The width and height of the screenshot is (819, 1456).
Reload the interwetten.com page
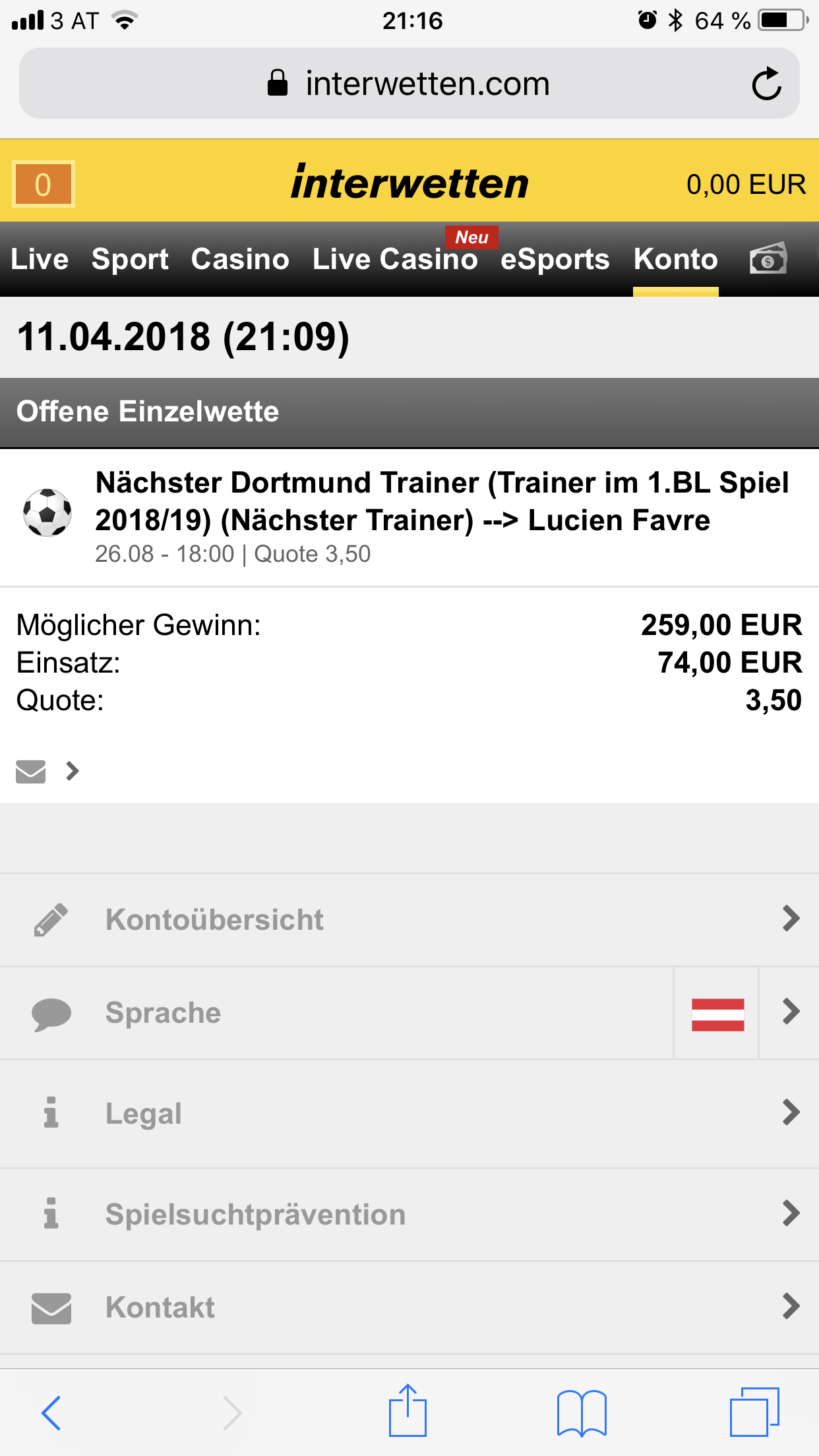click(x=767, y=84)
